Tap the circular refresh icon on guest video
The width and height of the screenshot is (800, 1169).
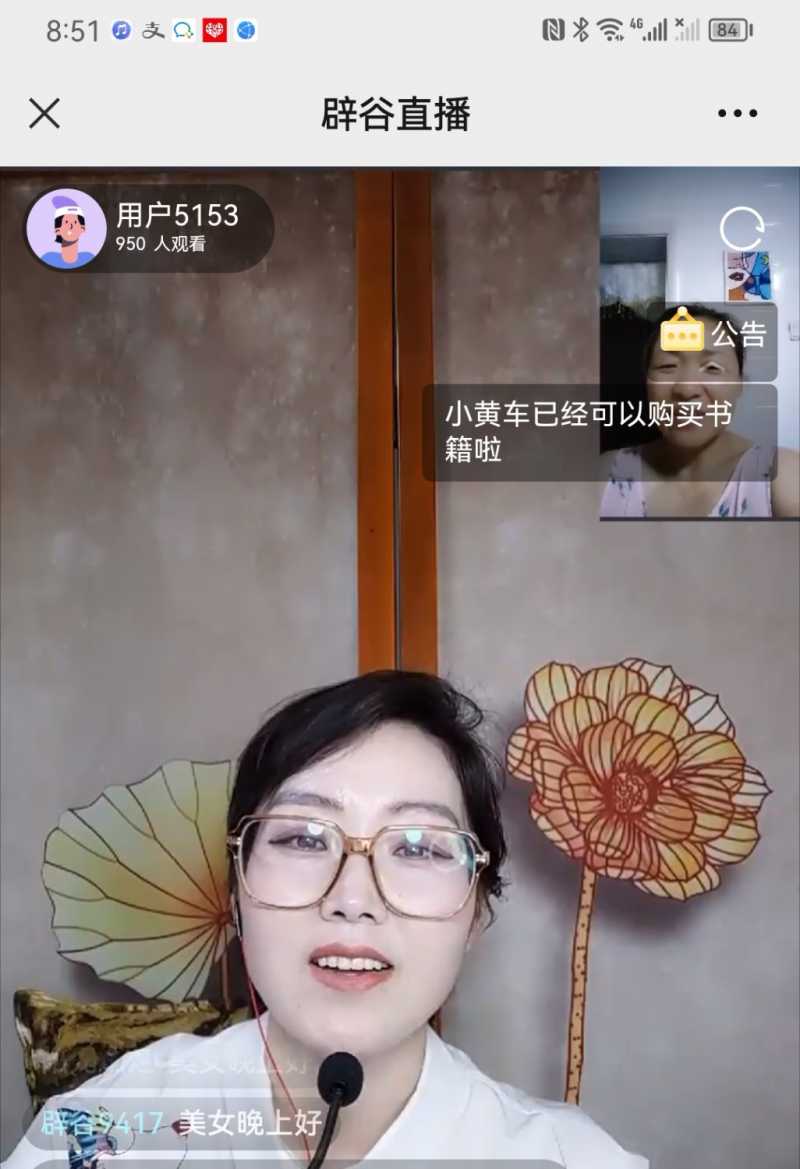tap(741, 228)
